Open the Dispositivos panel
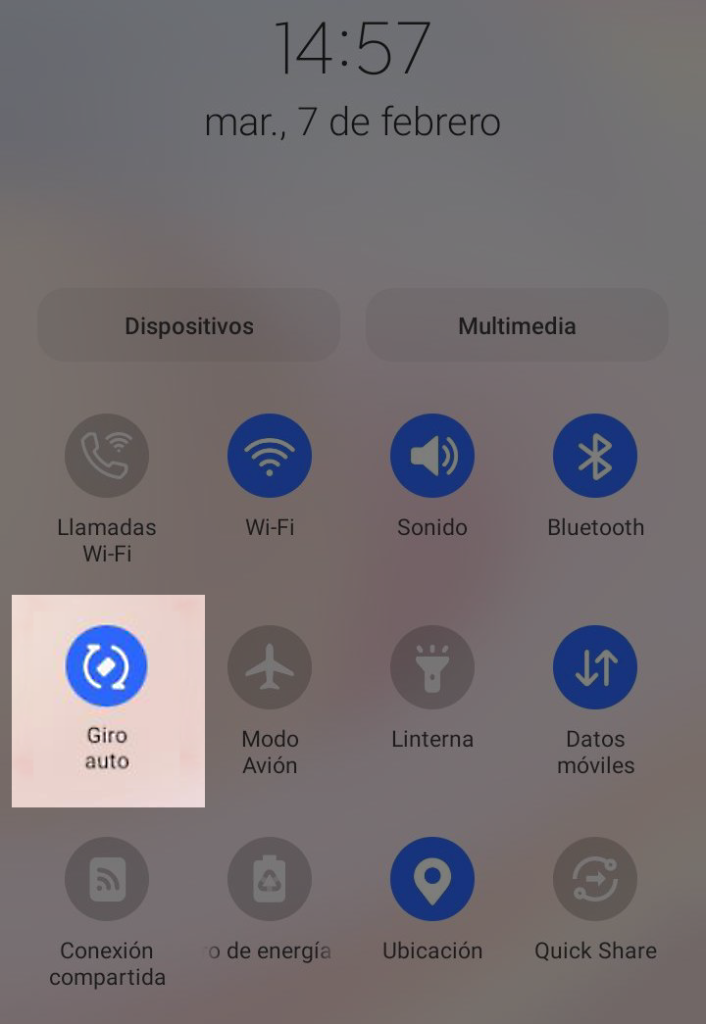This screenshot has height=1024, width=706. point(189,326)
